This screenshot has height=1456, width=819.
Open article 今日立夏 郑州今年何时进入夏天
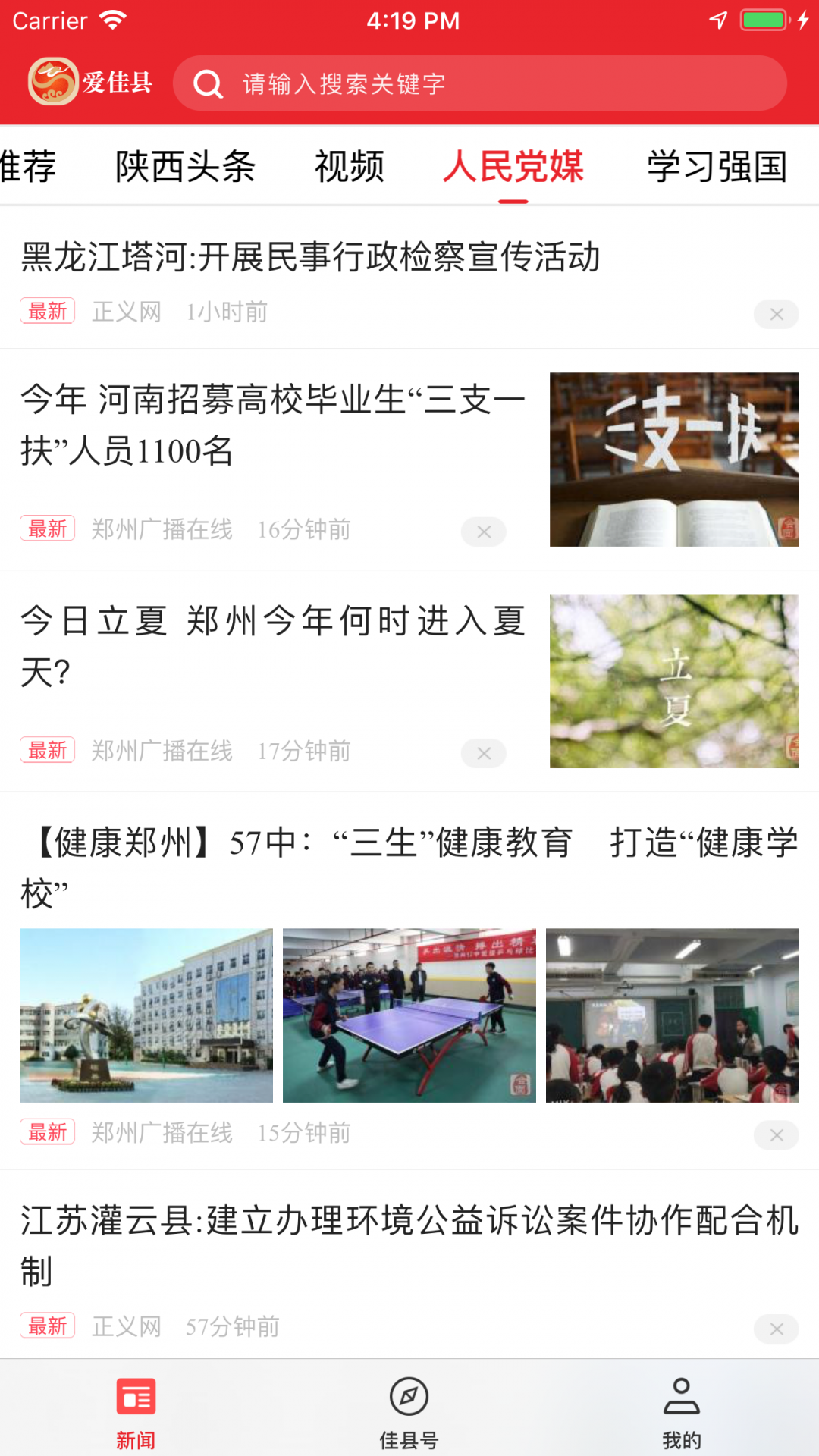tap(273, 646)
